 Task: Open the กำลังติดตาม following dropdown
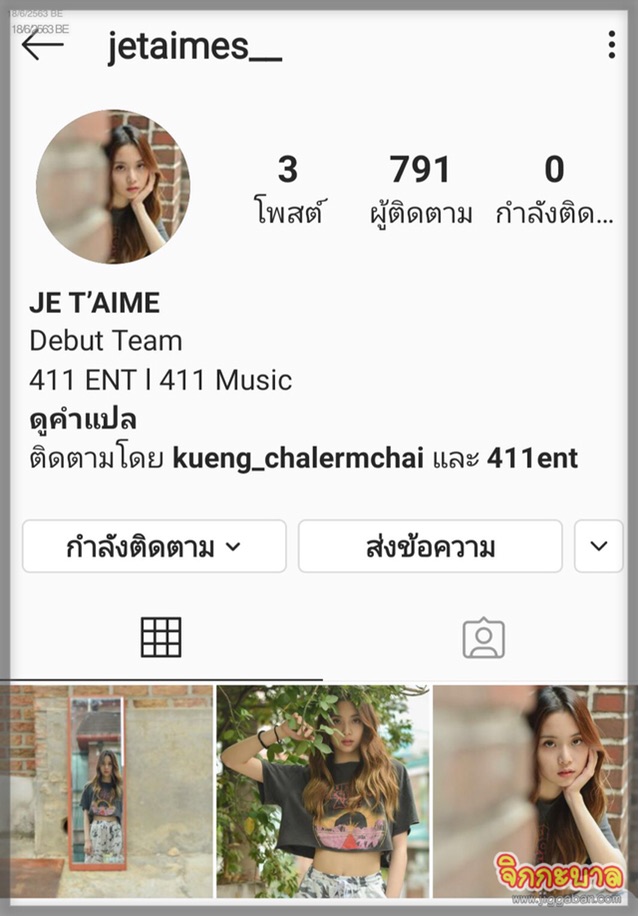click(154, 547)
